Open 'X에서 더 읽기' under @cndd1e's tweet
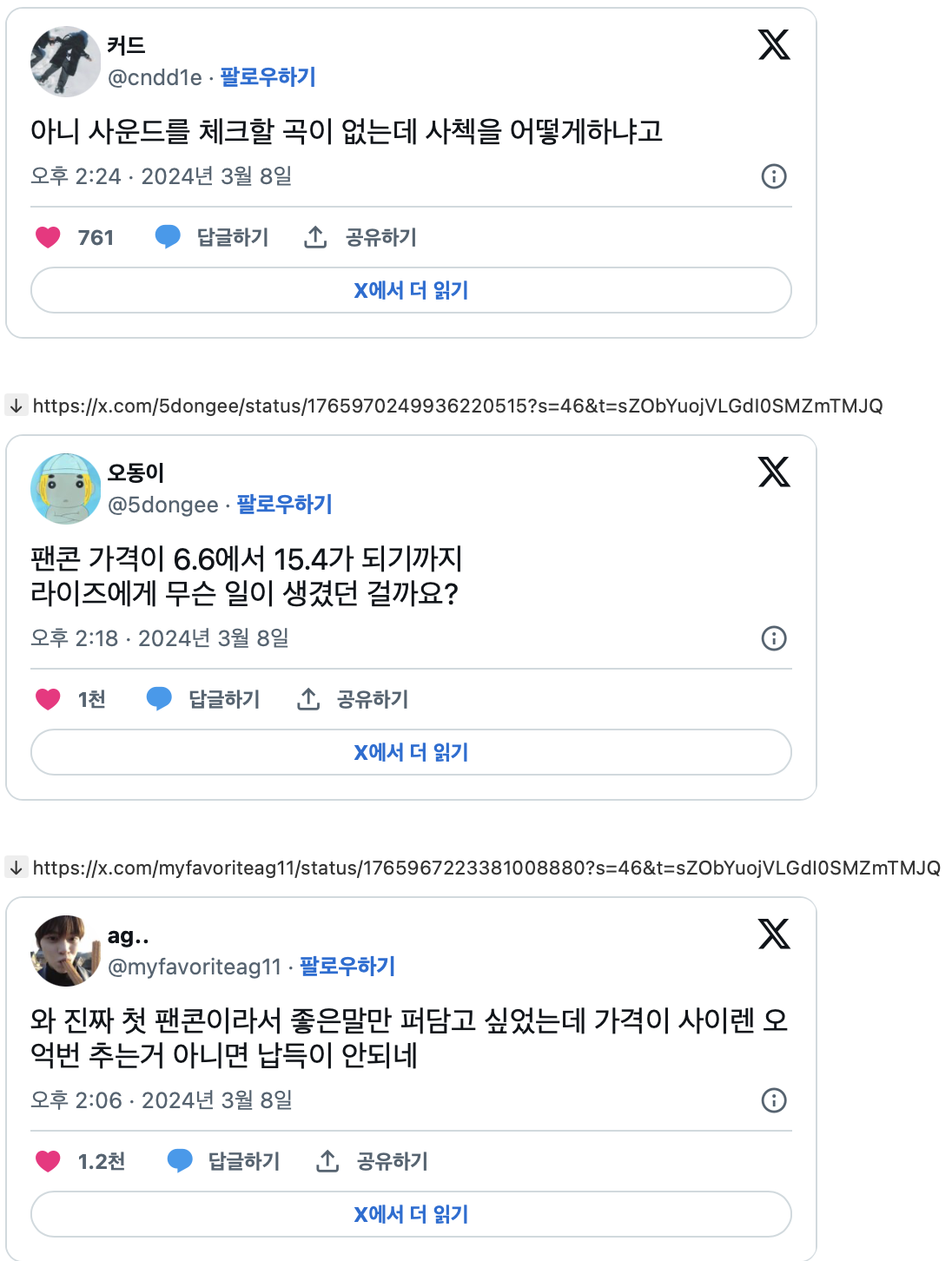This screenshot has height=1261, width=952. (x=411, y=290)
